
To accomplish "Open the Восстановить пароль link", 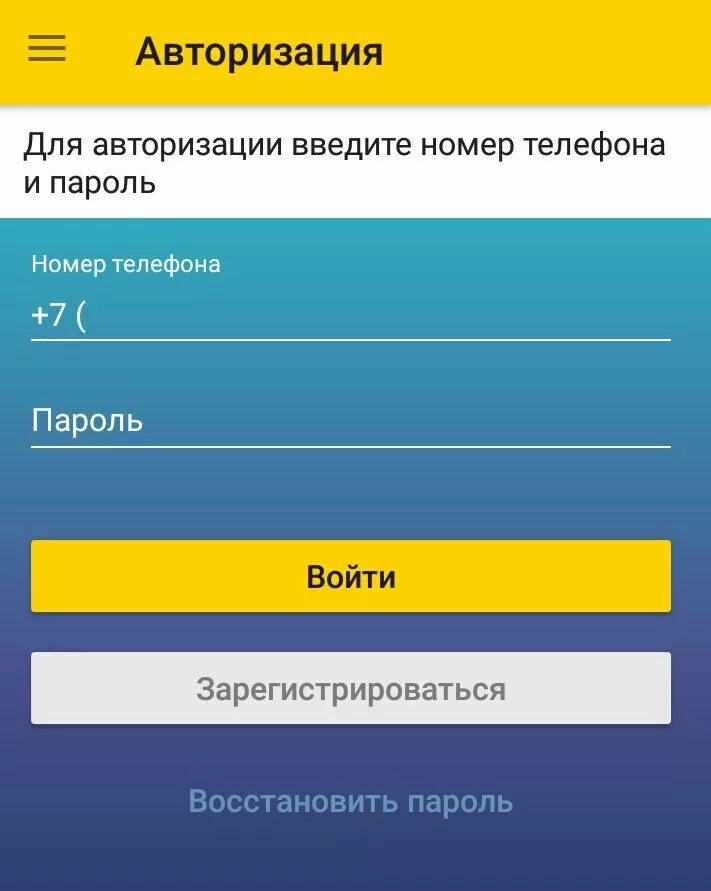I will tap(351, 802).
